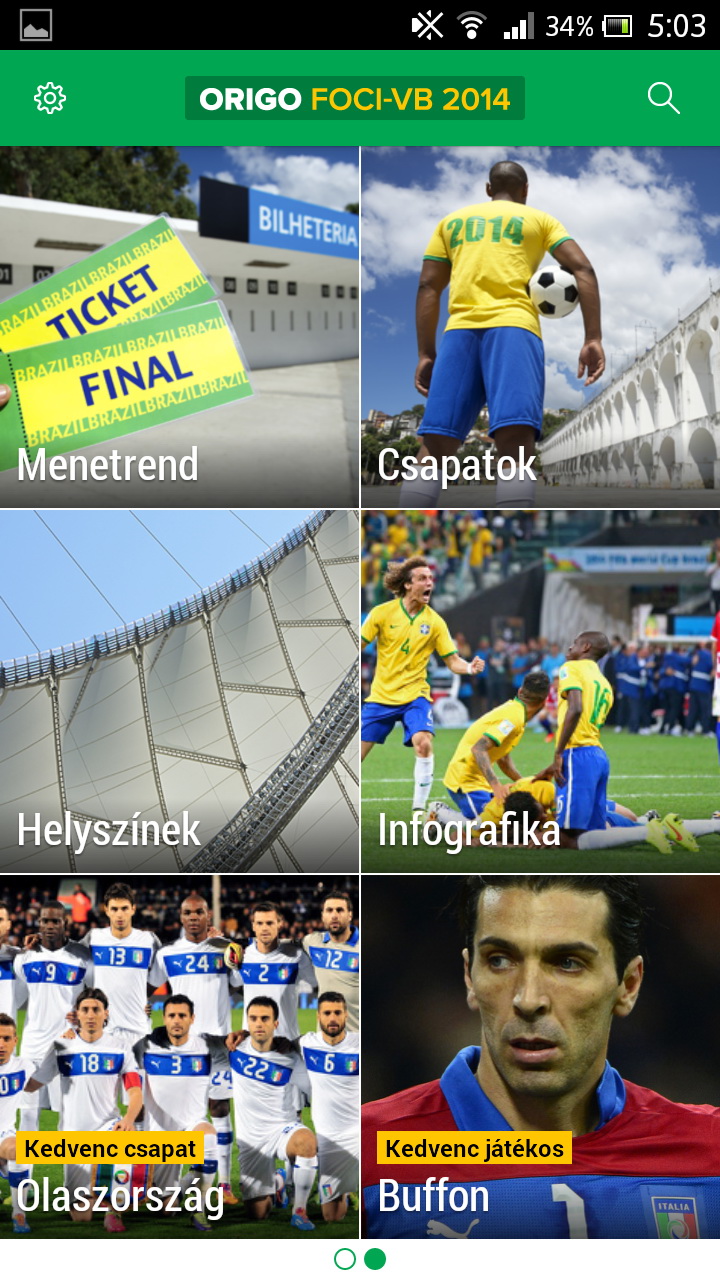
Task: Open the Menetrend tile
Action: 179,328
